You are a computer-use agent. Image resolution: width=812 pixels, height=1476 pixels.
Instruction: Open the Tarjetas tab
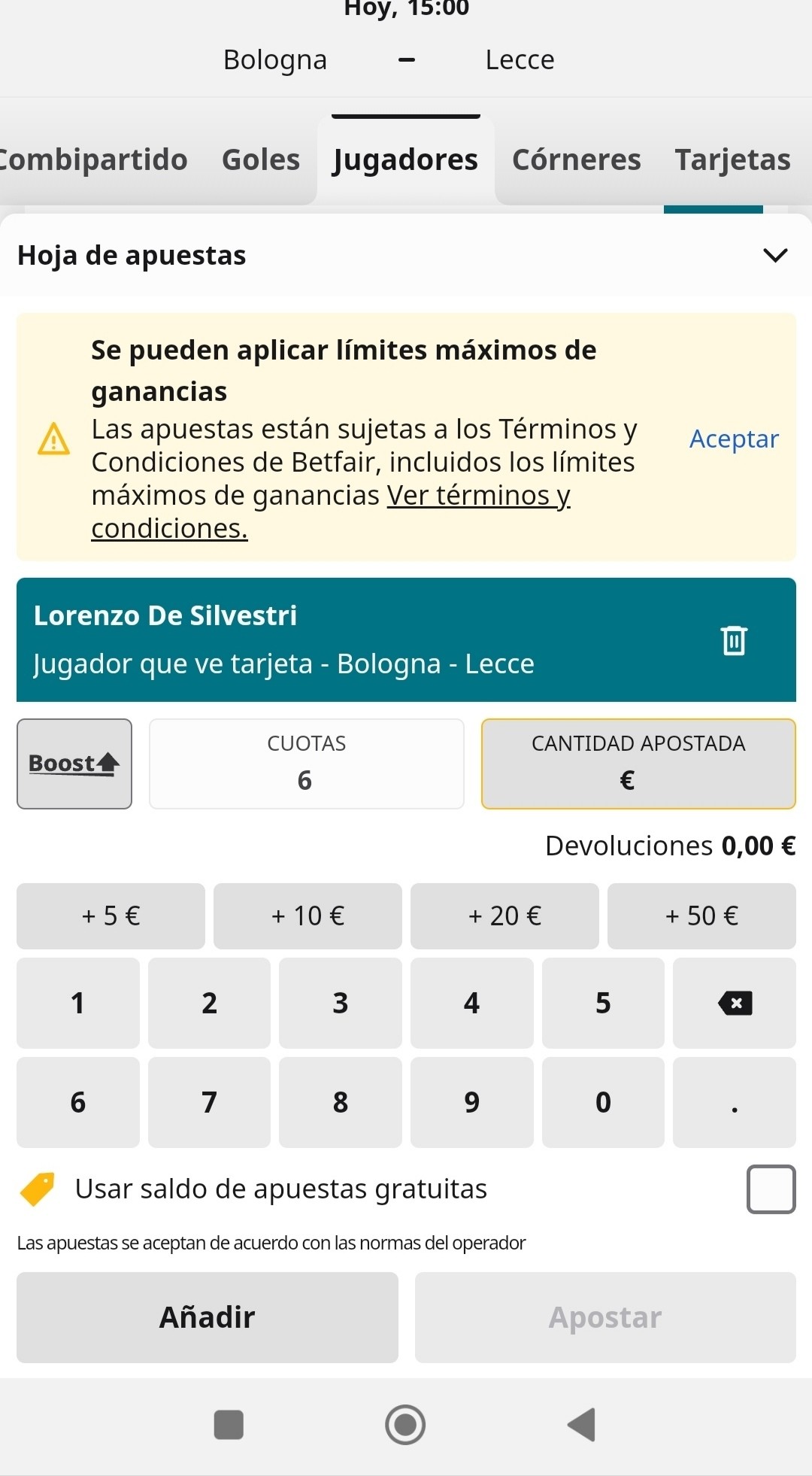pos(732,159)
